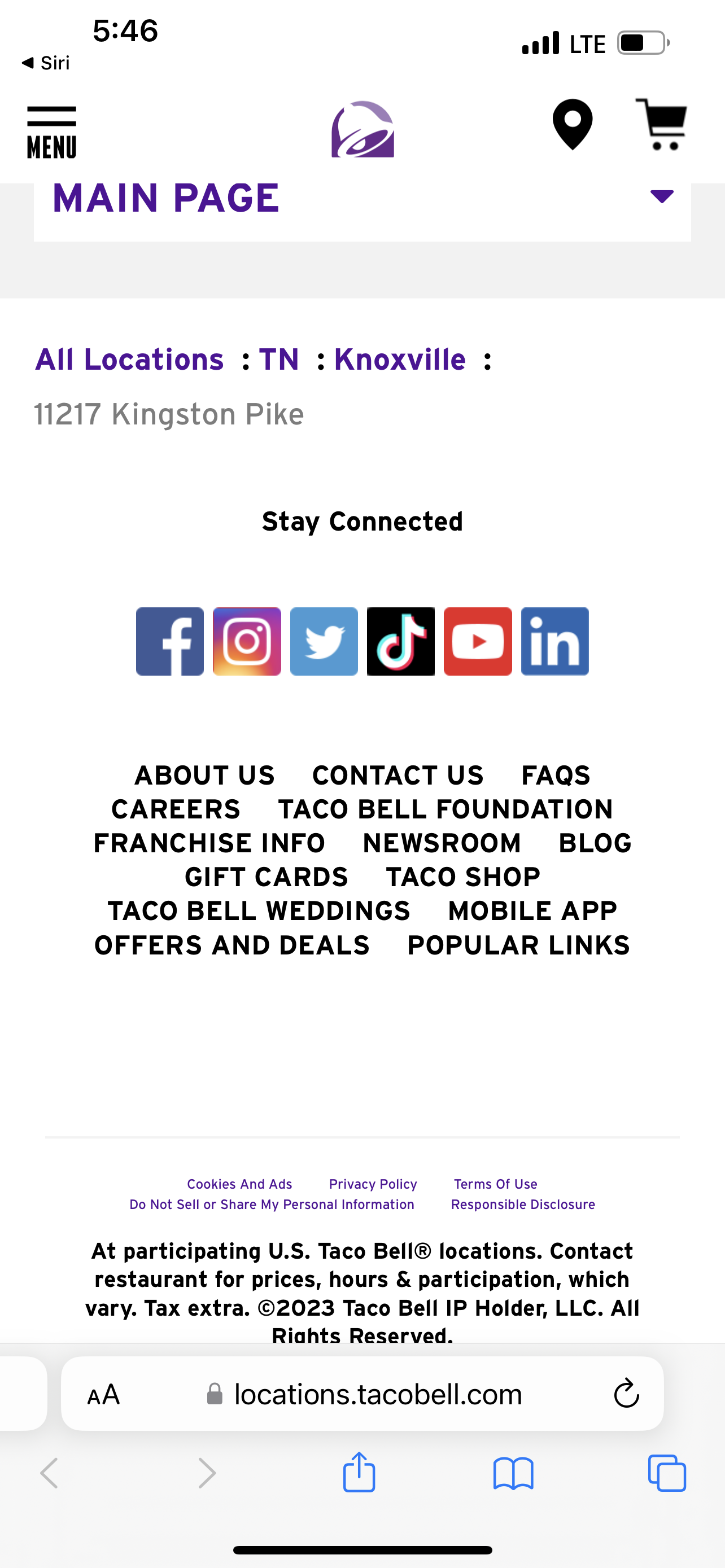Viewport: 725px width, 1568px height.
Task: Visit Taco Bell's Facebook page
Action: tap(170, 641)
